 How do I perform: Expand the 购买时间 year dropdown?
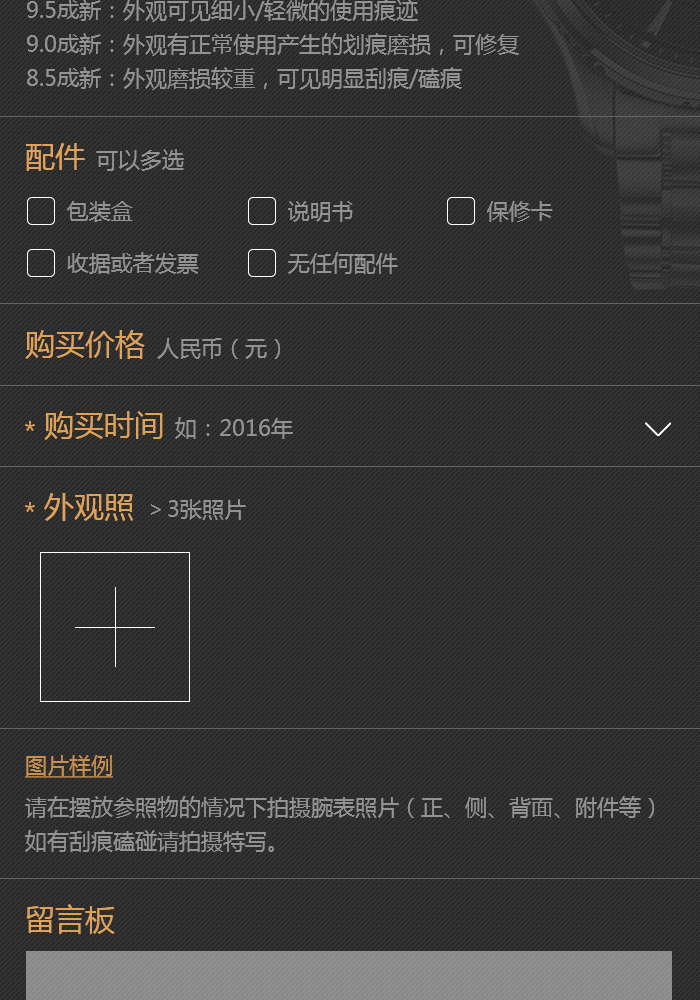click(x=657, y=428)
